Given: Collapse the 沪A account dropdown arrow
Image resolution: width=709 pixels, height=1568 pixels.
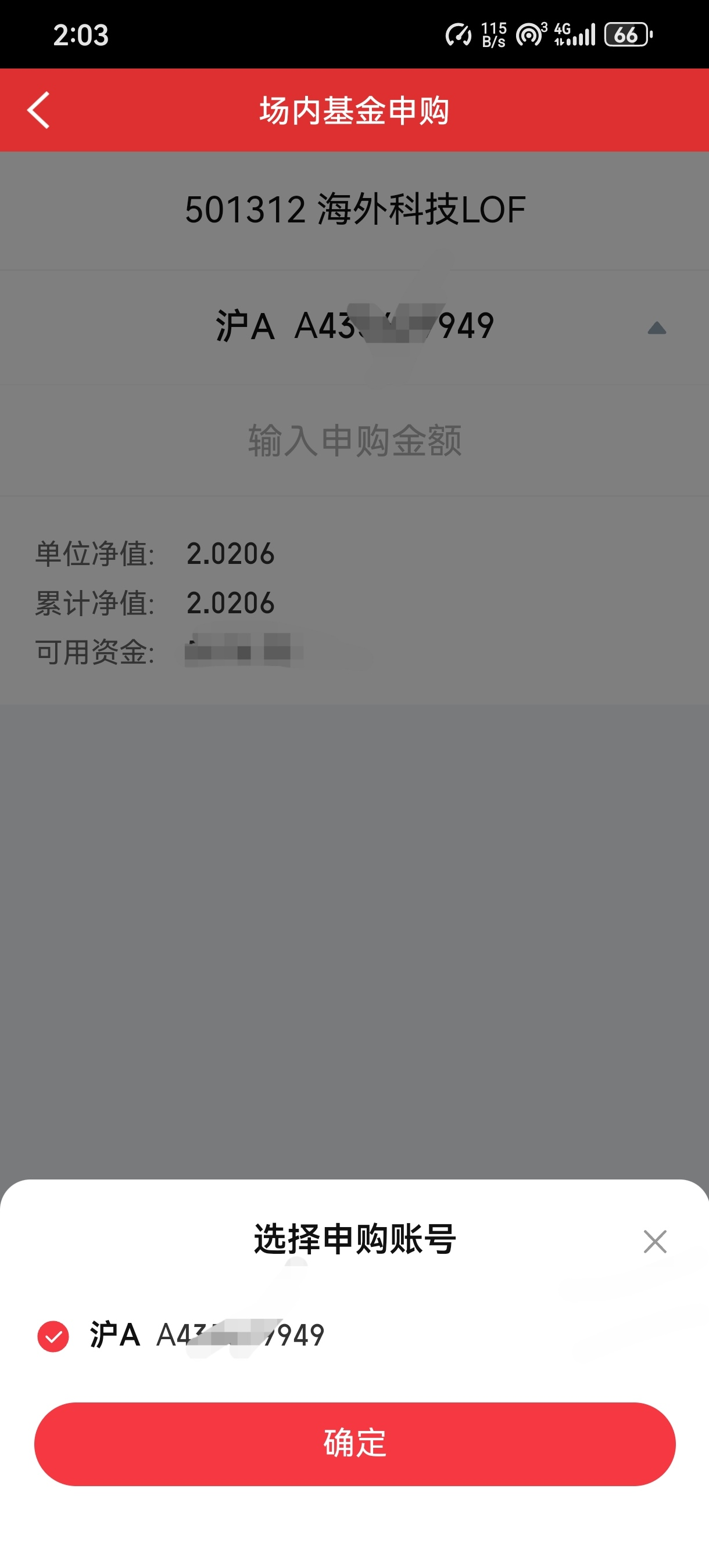Looking at the screenshot, I should click(x=657, y=329).
